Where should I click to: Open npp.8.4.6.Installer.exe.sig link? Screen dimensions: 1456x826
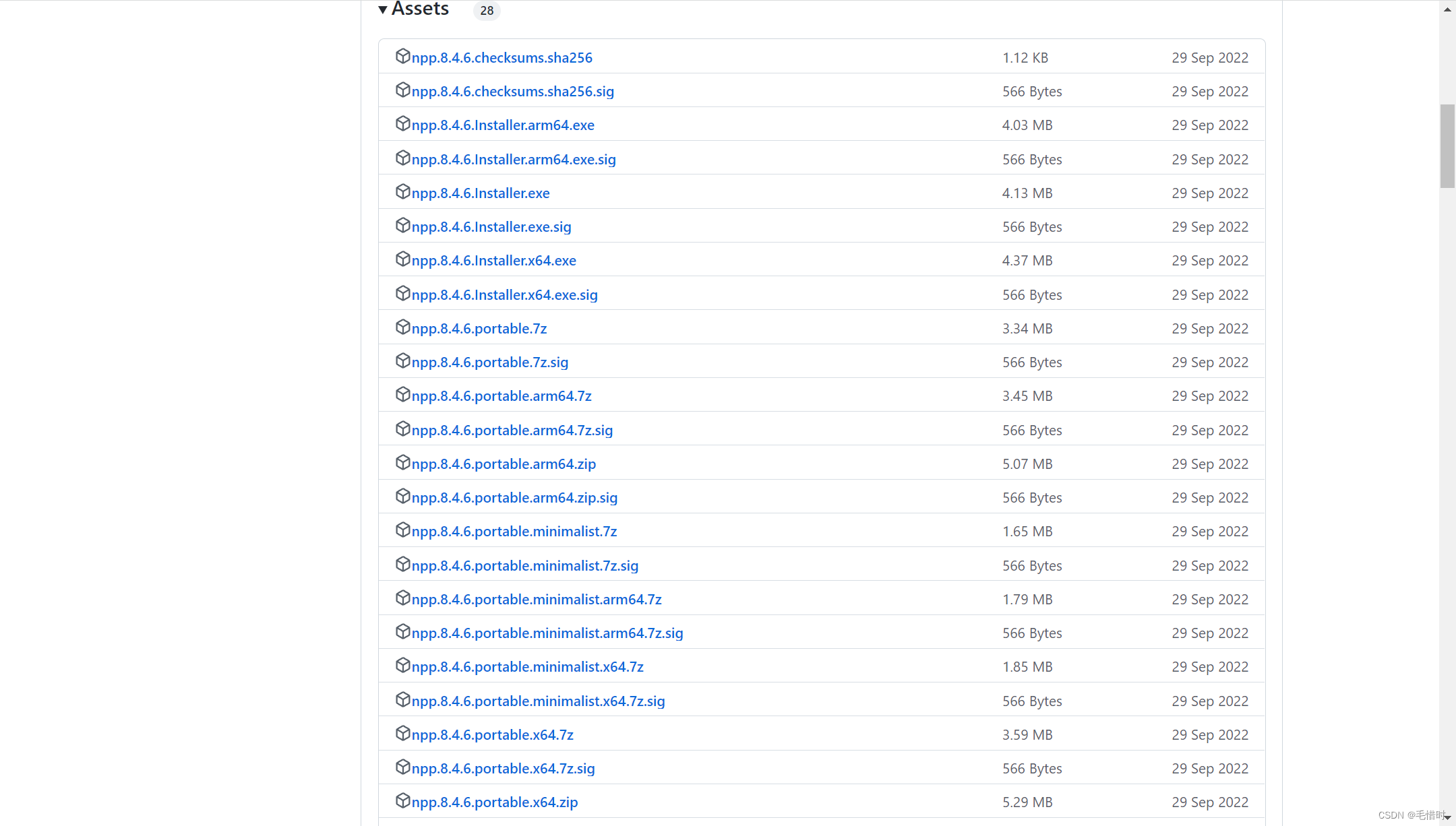pos(491,227)
